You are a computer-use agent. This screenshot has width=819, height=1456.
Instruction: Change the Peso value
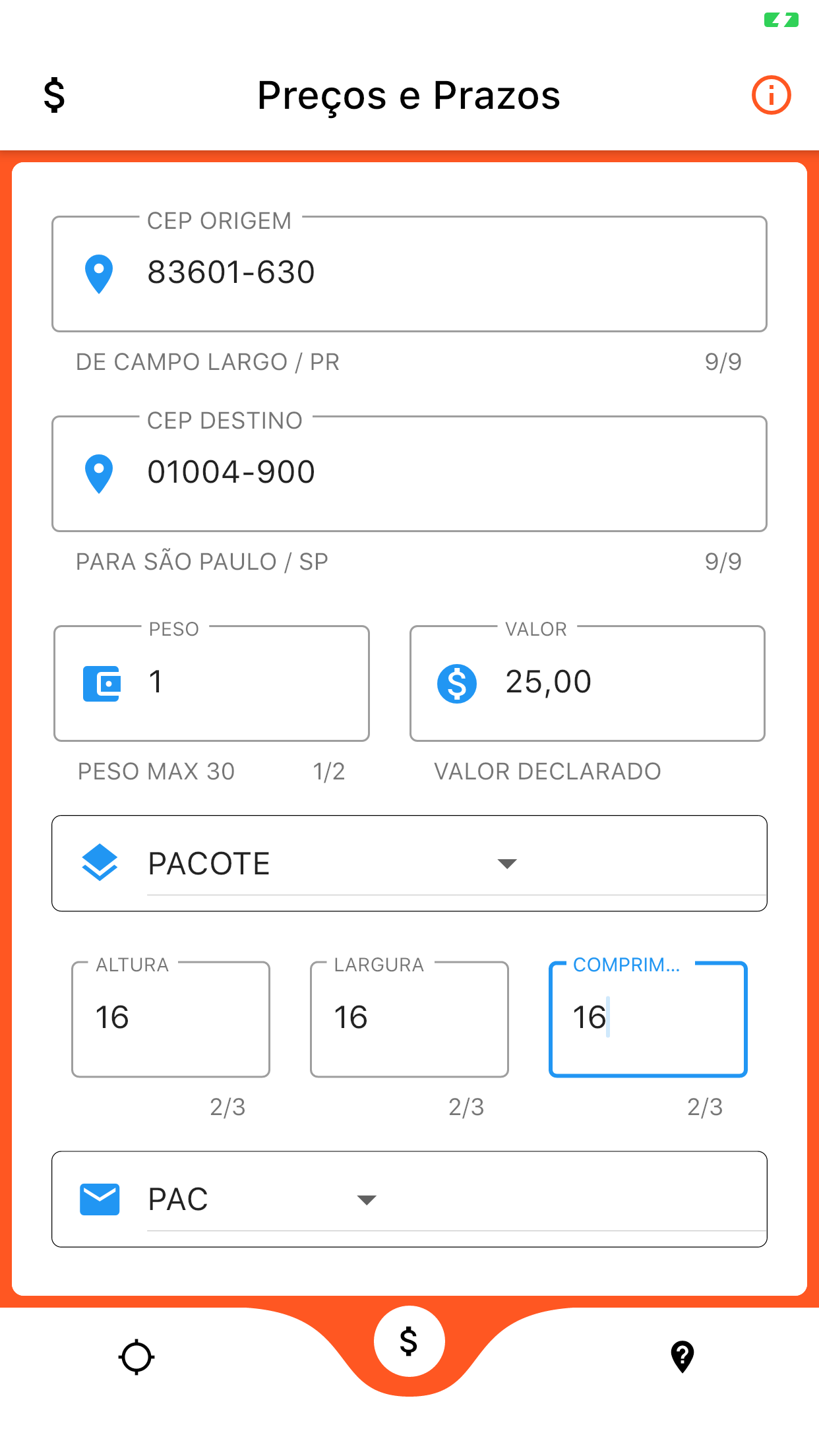(212, 683)
